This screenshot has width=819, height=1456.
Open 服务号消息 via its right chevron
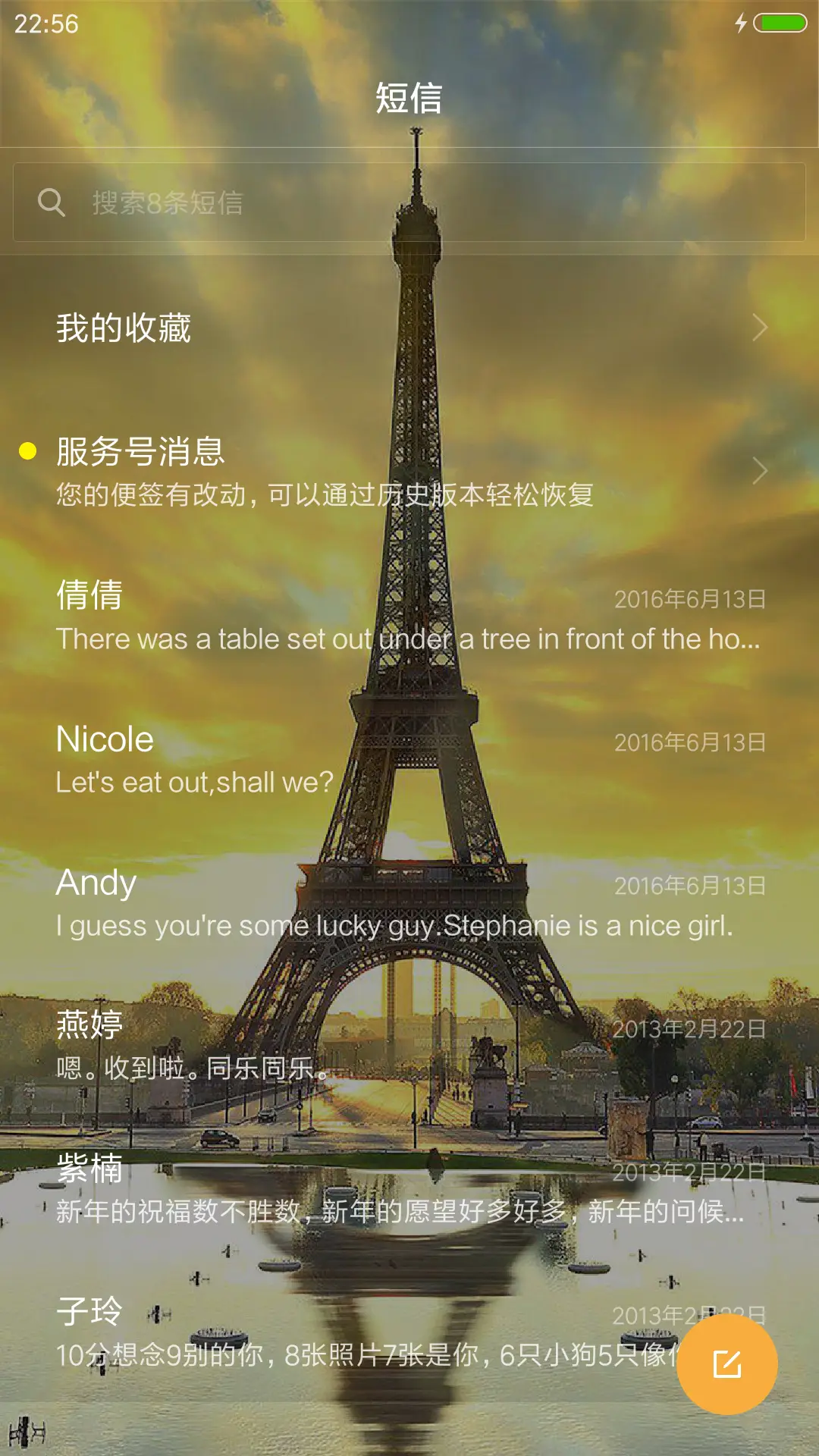(758, 470)
